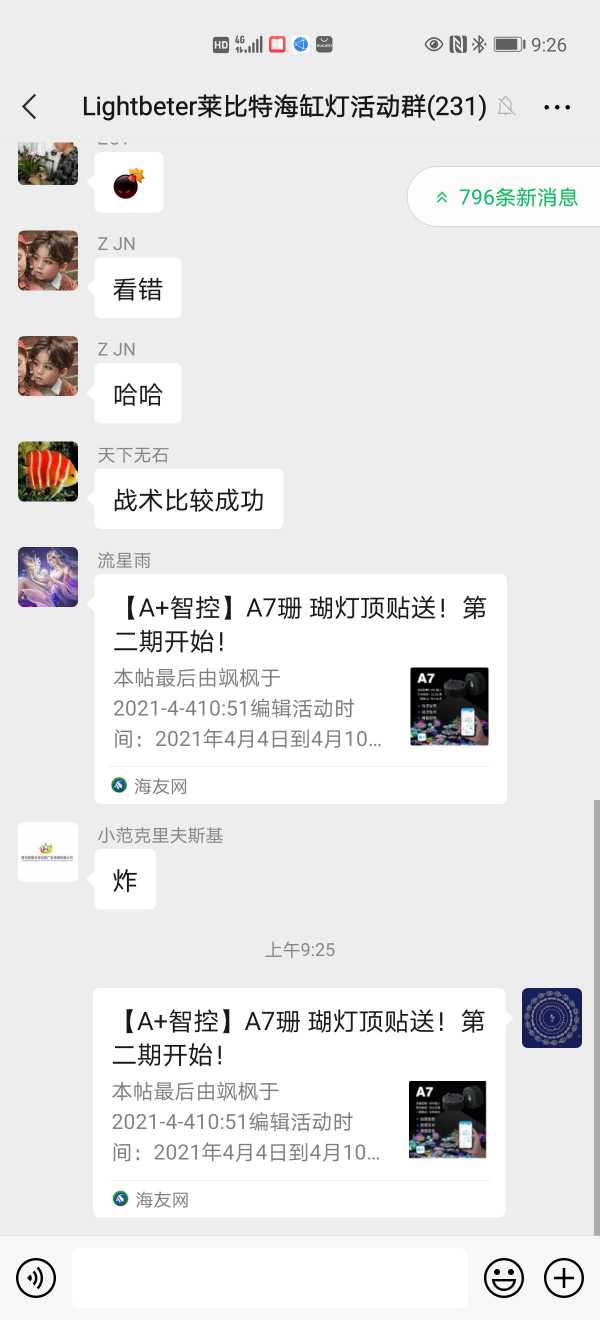600x1320 pixels.
Task: View 流星雨's profile avatar
Action: tap(48, 577)
